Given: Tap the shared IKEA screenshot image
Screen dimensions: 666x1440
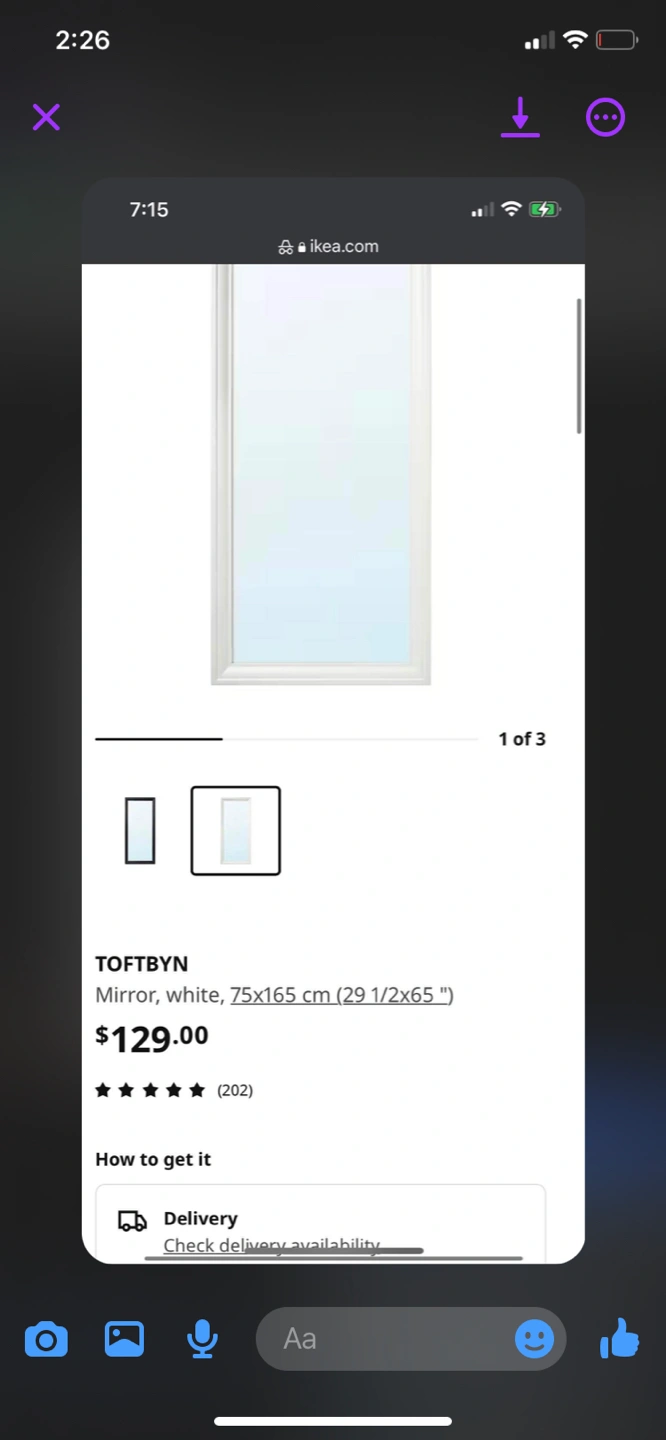Looking at the screenshot, I should point(333,721).
